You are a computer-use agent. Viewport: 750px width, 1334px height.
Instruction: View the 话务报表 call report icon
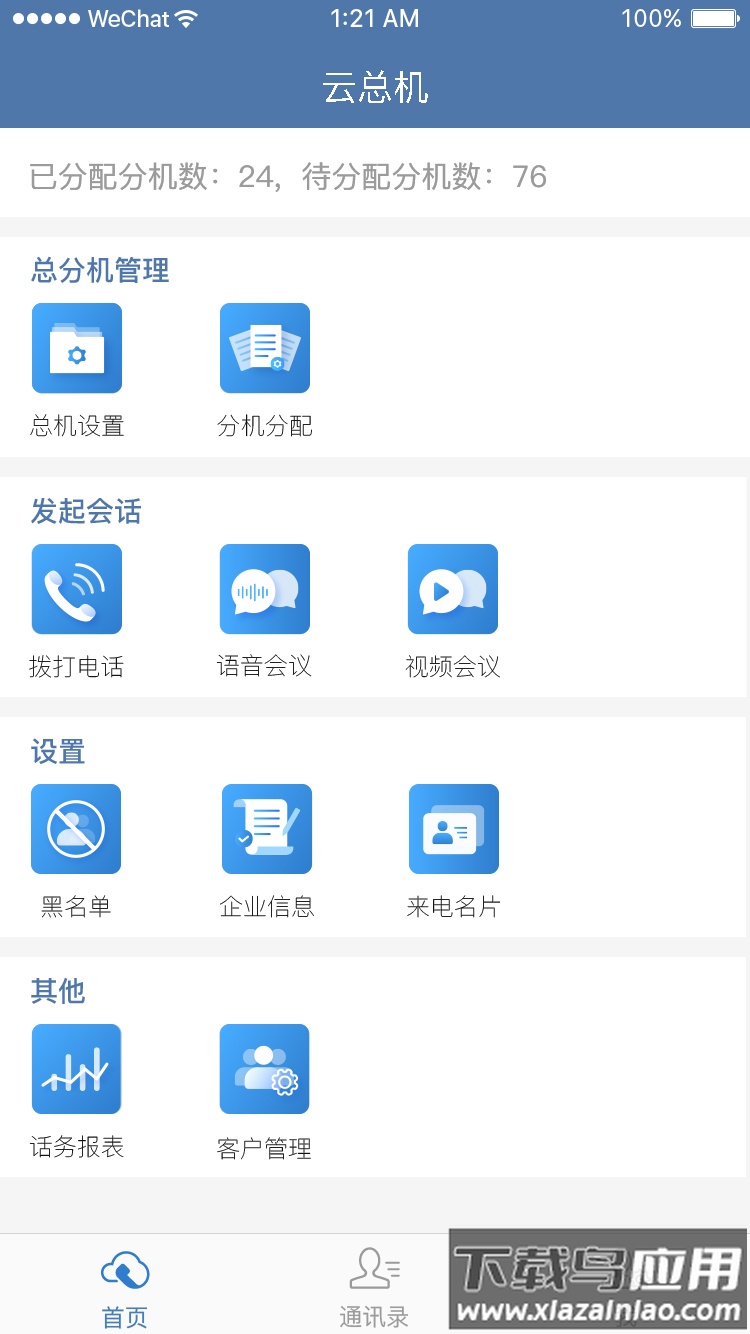point(77,1069)
